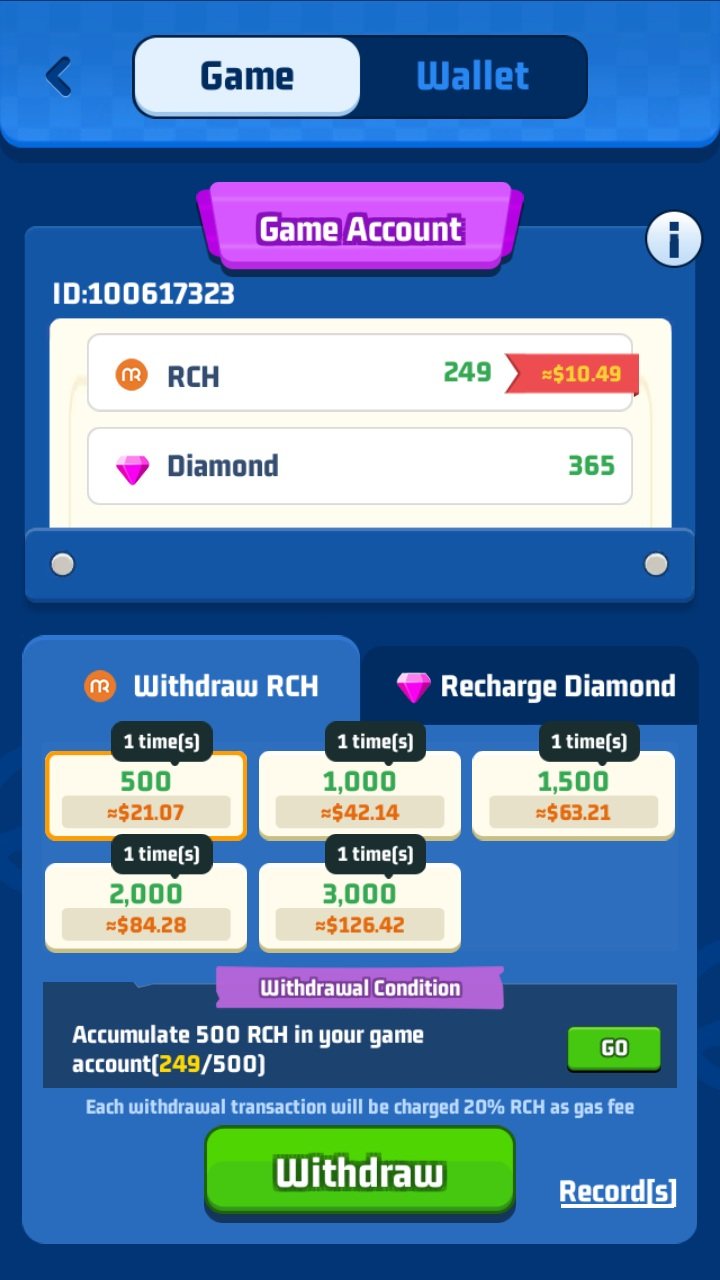Select the Withdraw RCH tab
The width and height of the screenshot is (720, 1280).
[202, 686]
